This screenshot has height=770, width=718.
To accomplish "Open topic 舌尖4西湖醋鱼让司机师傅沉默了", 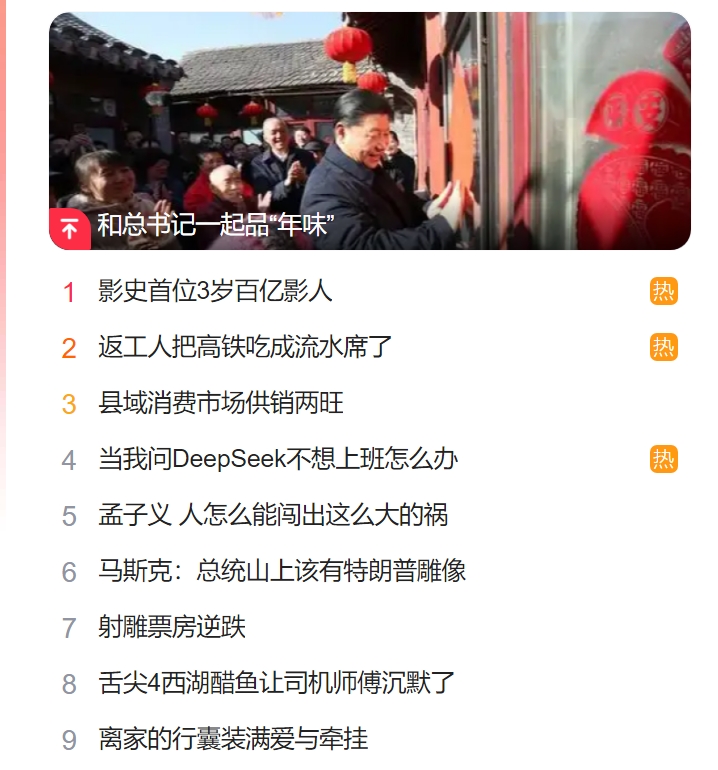I will pos(277,683).
